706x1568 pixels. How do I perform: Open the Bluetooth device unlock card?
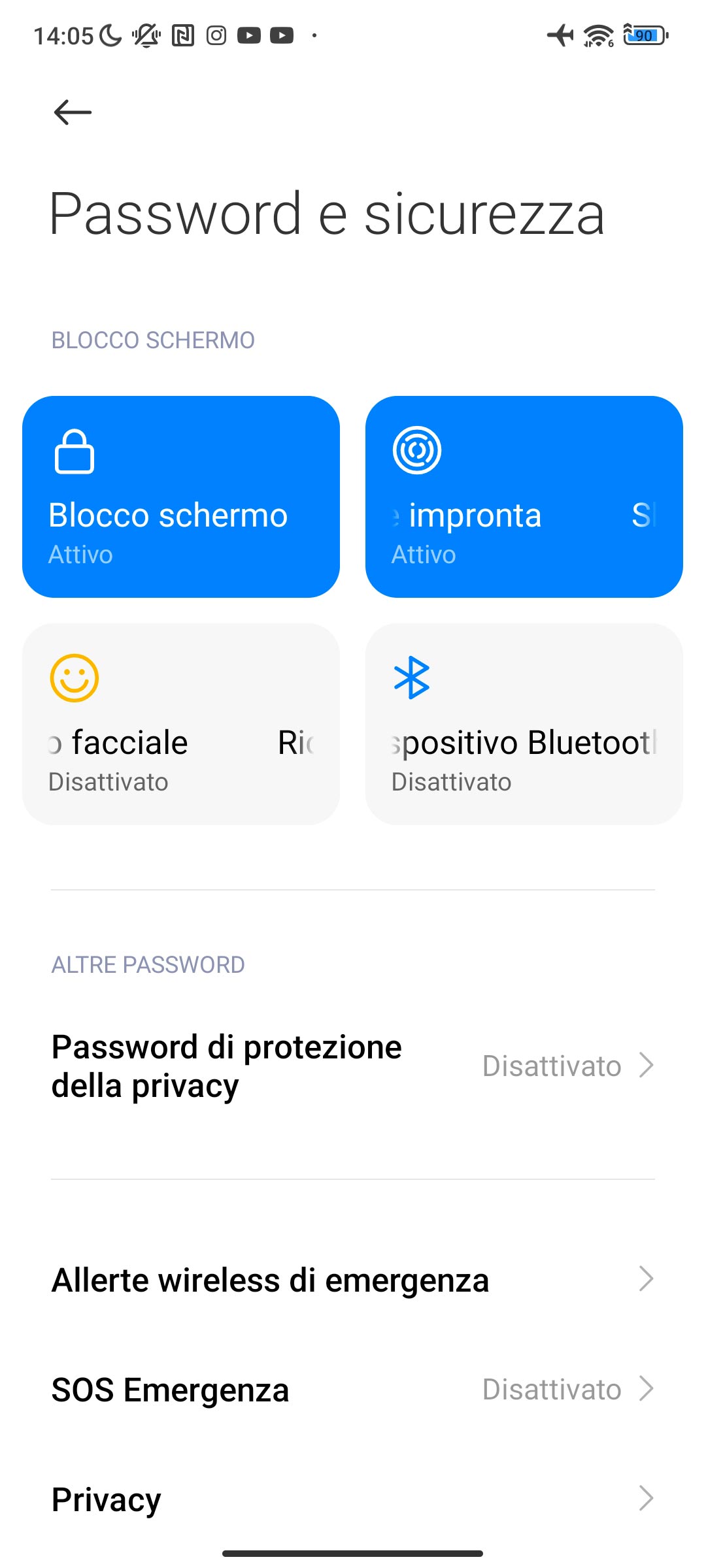(524, 724)
